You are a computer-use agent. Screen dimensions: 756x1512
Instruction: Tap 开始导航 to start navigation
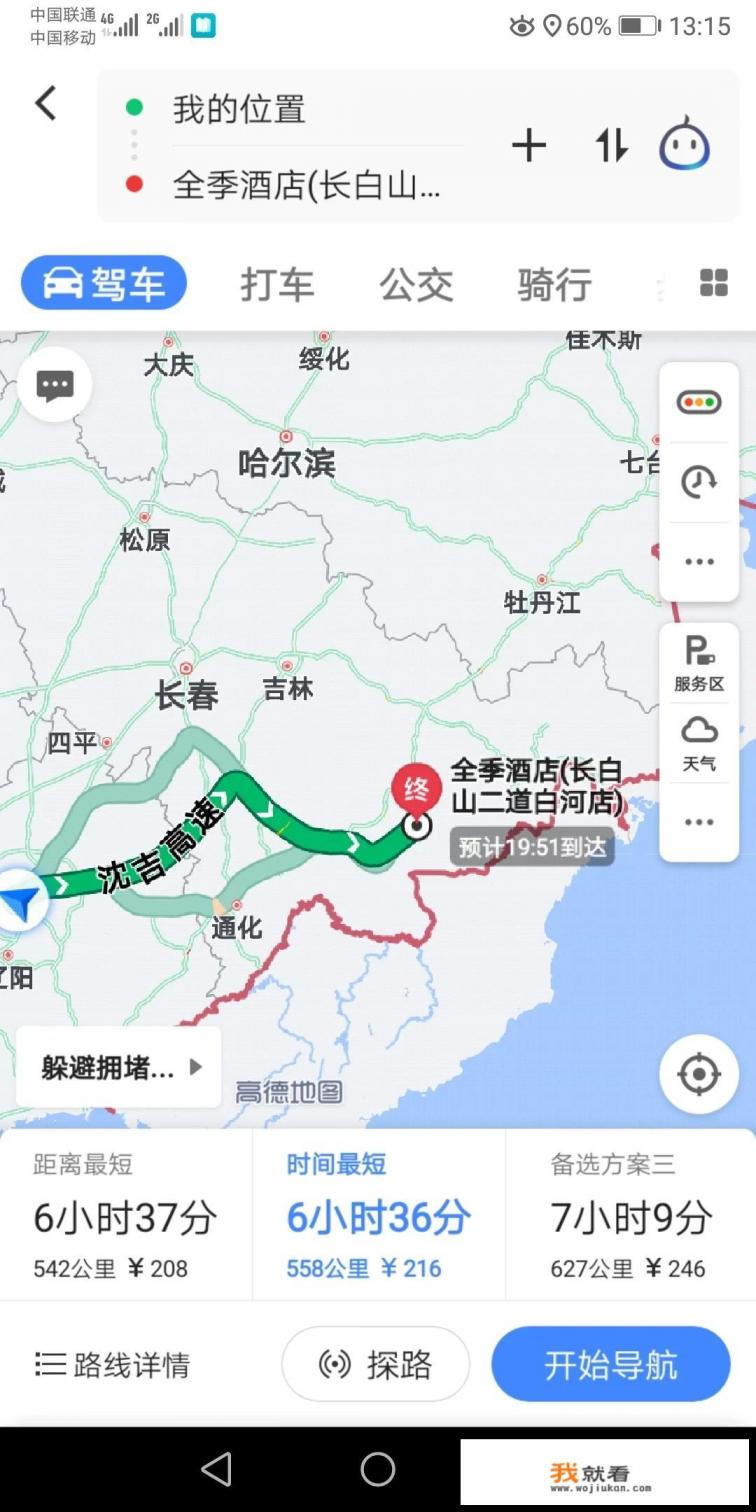click(610, 1365)
